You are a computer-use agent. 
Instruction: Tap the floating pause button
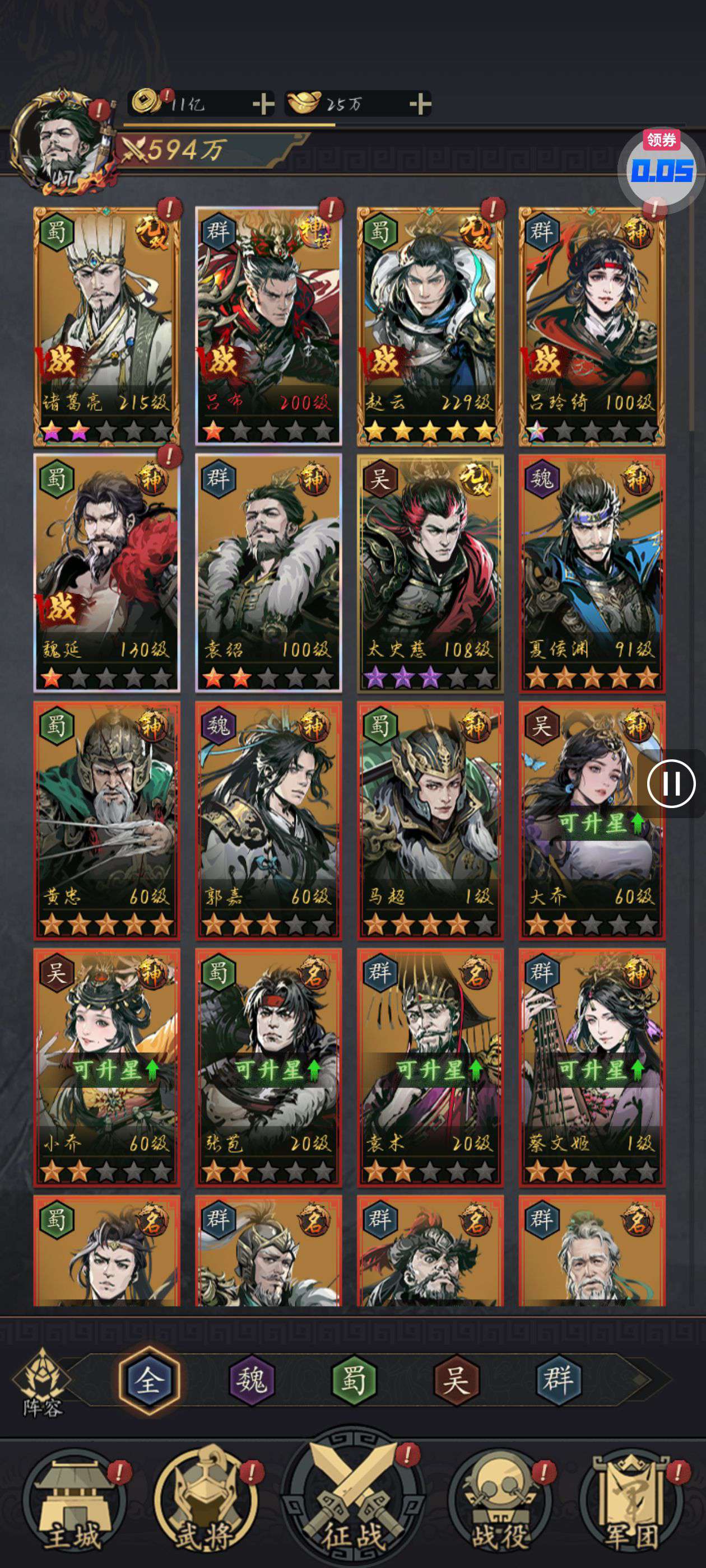pos(671,783)
